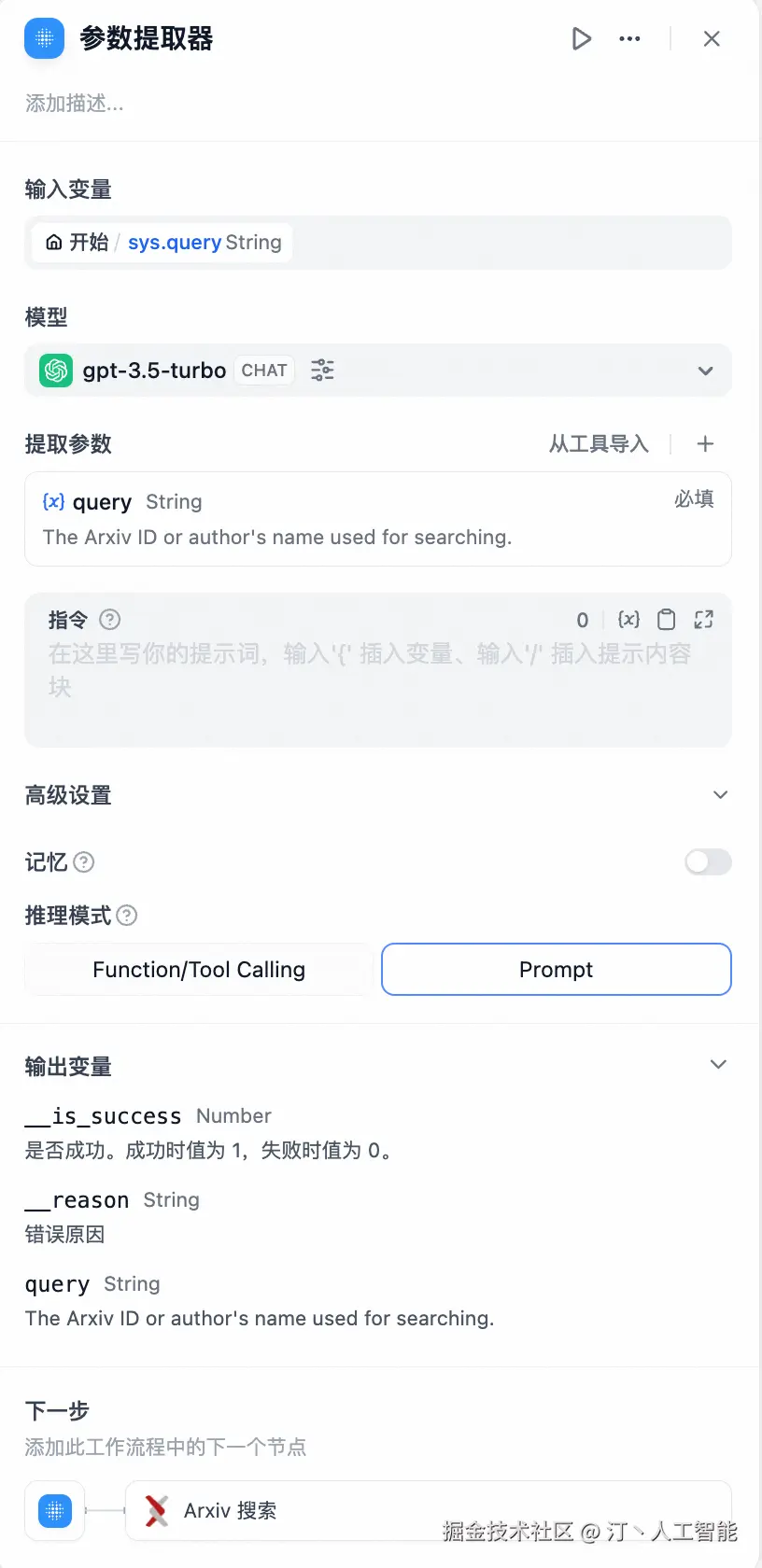Copy the instruction content
Image resolution: width=762 pixels, height=1568 pixels.
point(666,620)
